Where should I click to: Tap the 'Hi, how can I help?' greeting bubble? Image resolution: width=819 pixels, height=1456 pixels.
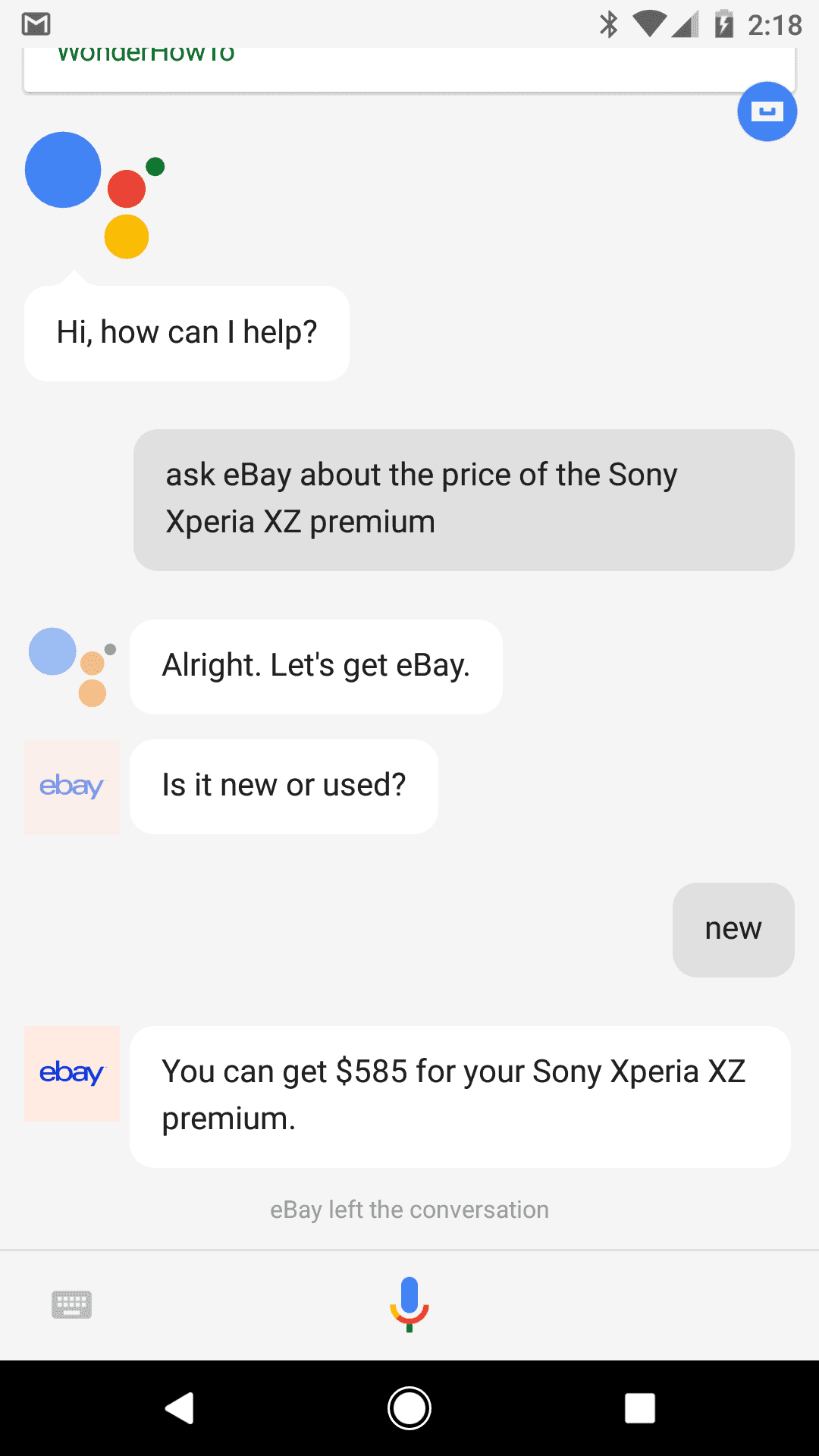click(187, 331)
